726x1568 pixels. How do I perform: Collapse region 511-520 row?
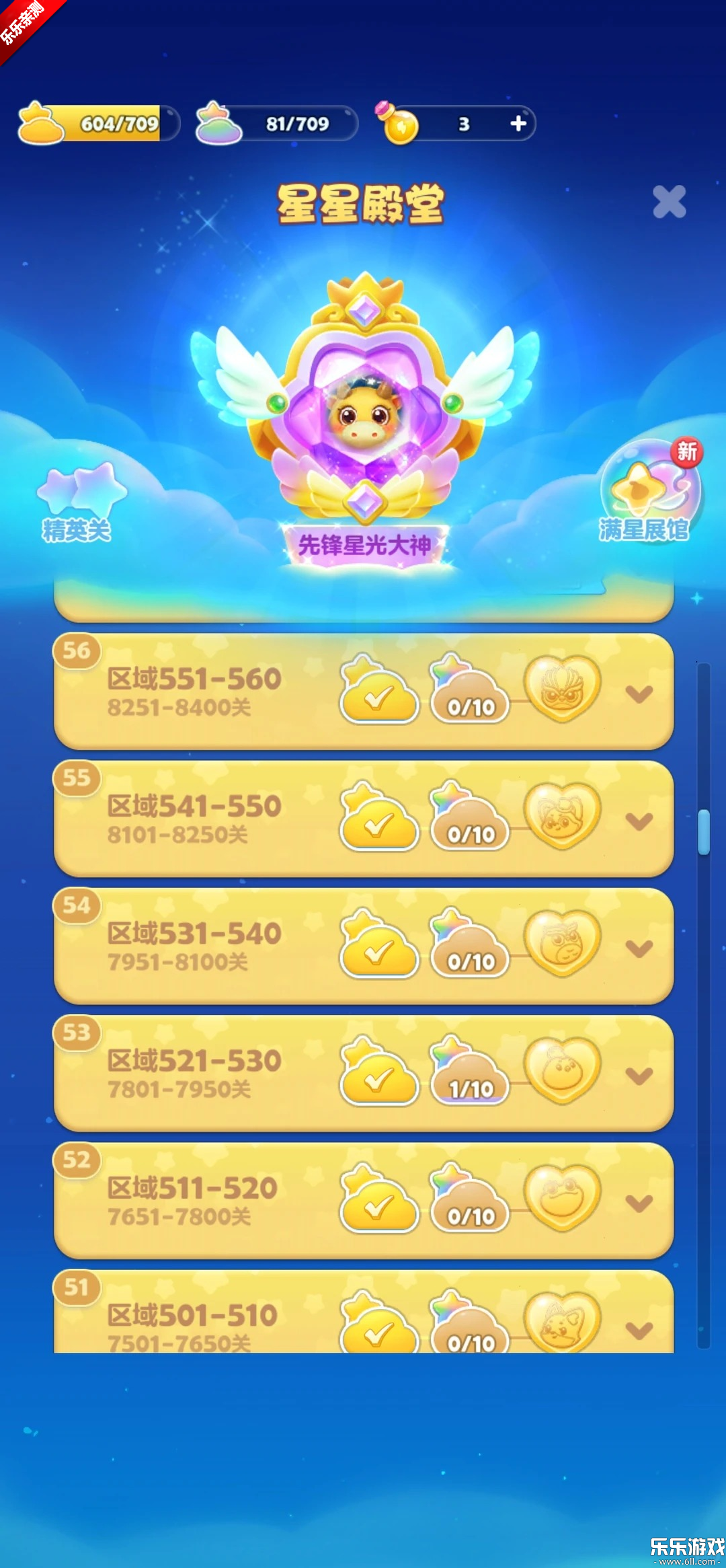click(x=637, y=1204)
